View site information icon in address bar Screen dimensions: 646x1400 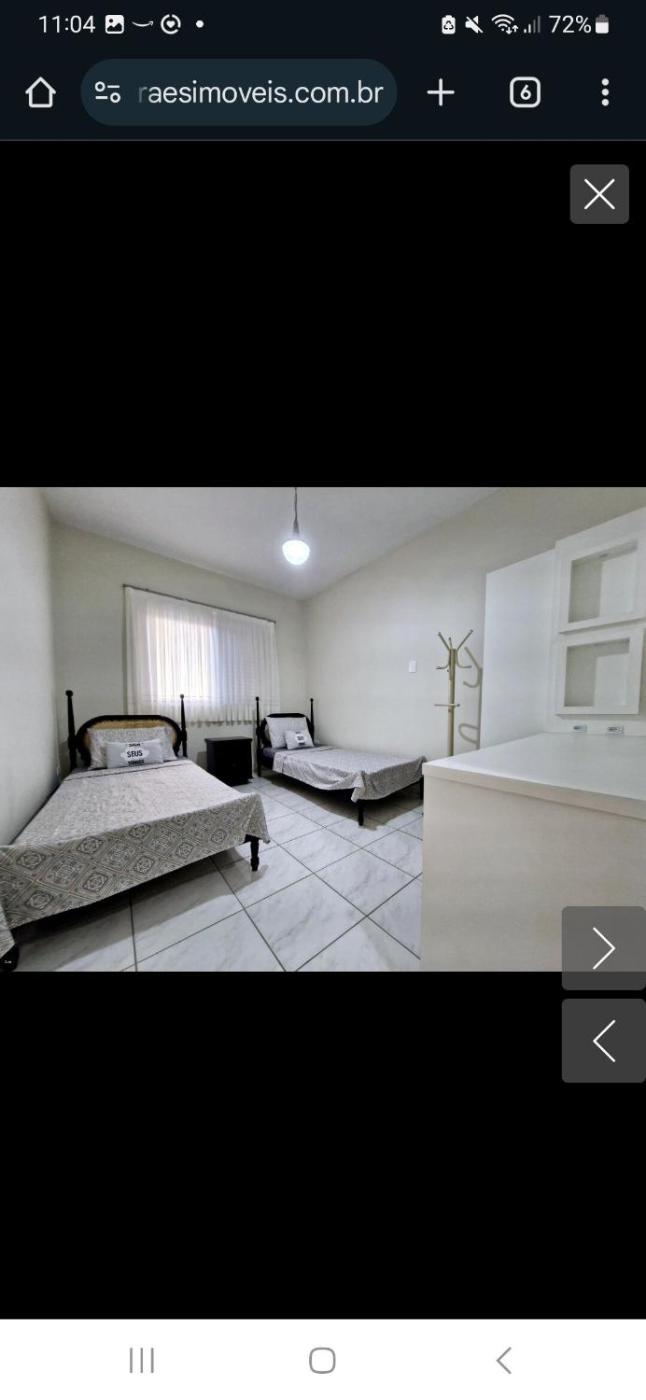coord(107,93)
